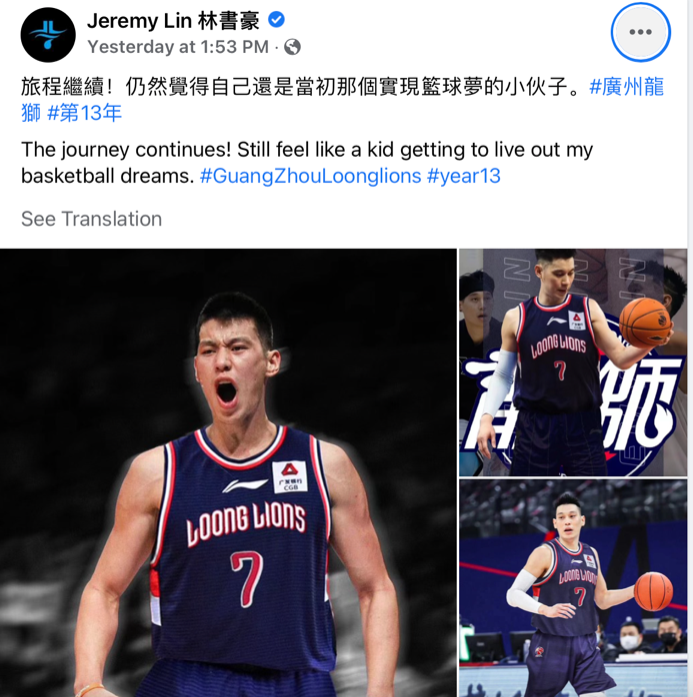The height and width of the screenshot is (697, 693).
Task: Open the #year13 hashtag
Action: (x=463, y=176)
